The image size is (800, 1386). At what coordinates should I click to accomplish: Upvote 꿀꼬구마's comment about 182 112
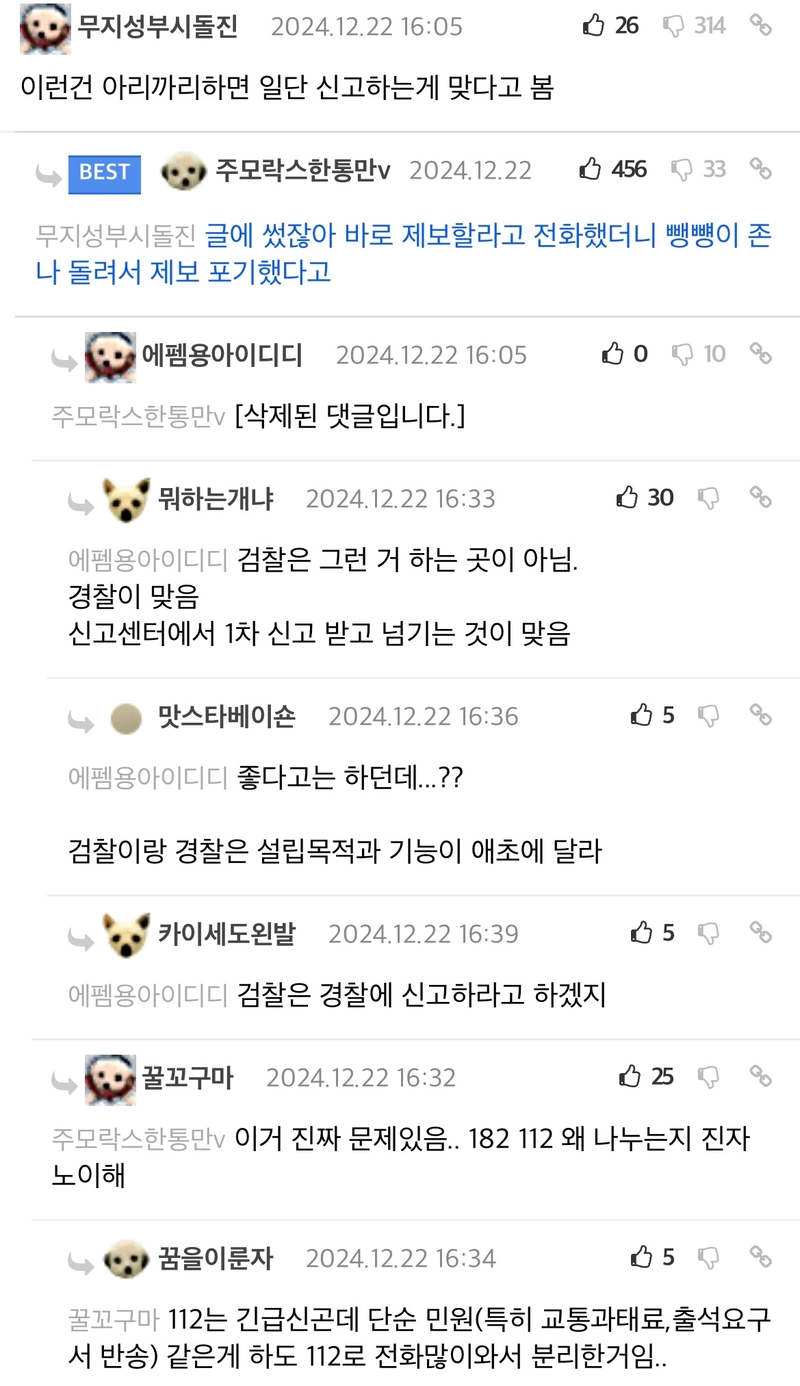(630, 1077)
